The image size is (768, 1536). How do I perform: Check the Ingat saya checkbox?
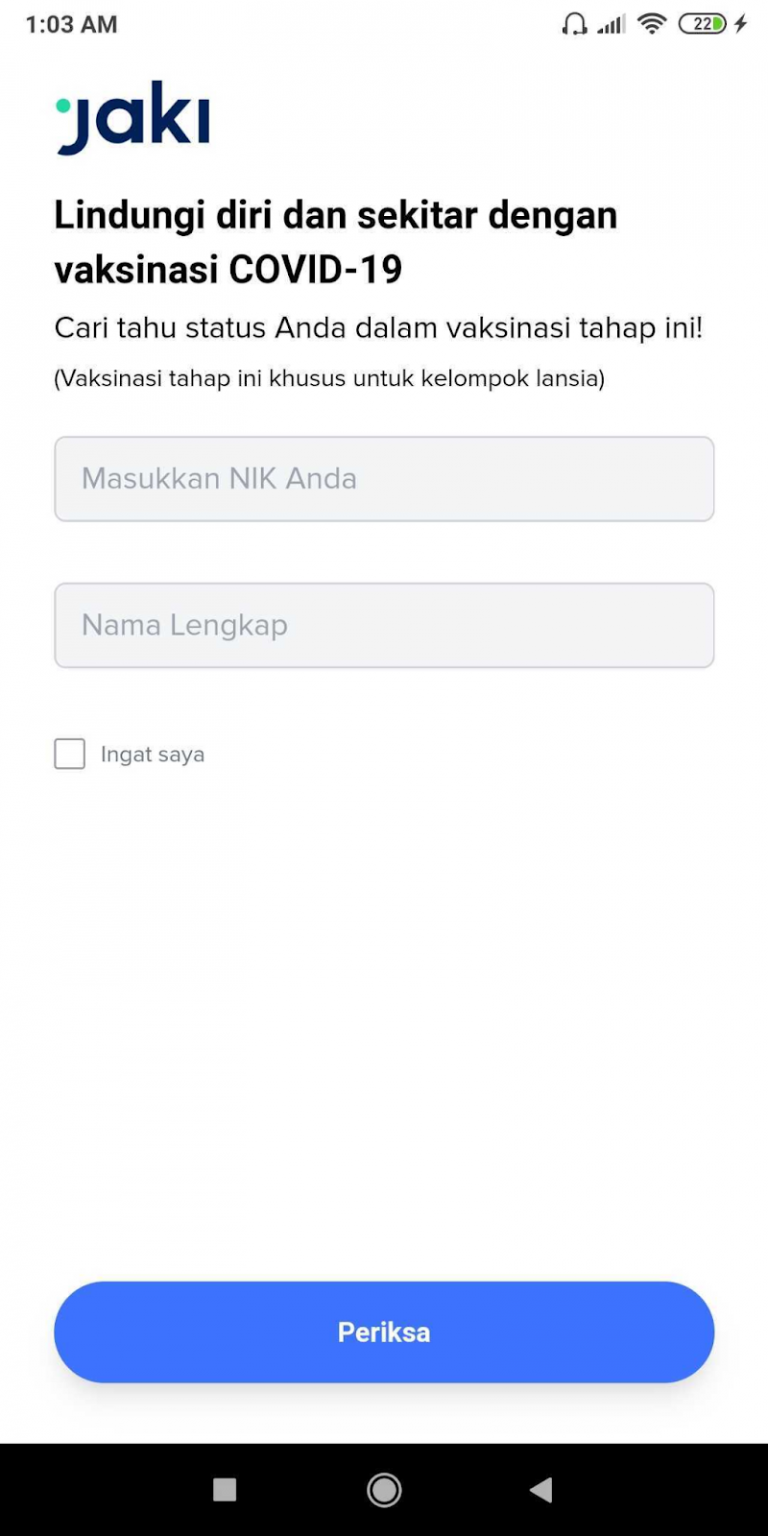(70, 754)
